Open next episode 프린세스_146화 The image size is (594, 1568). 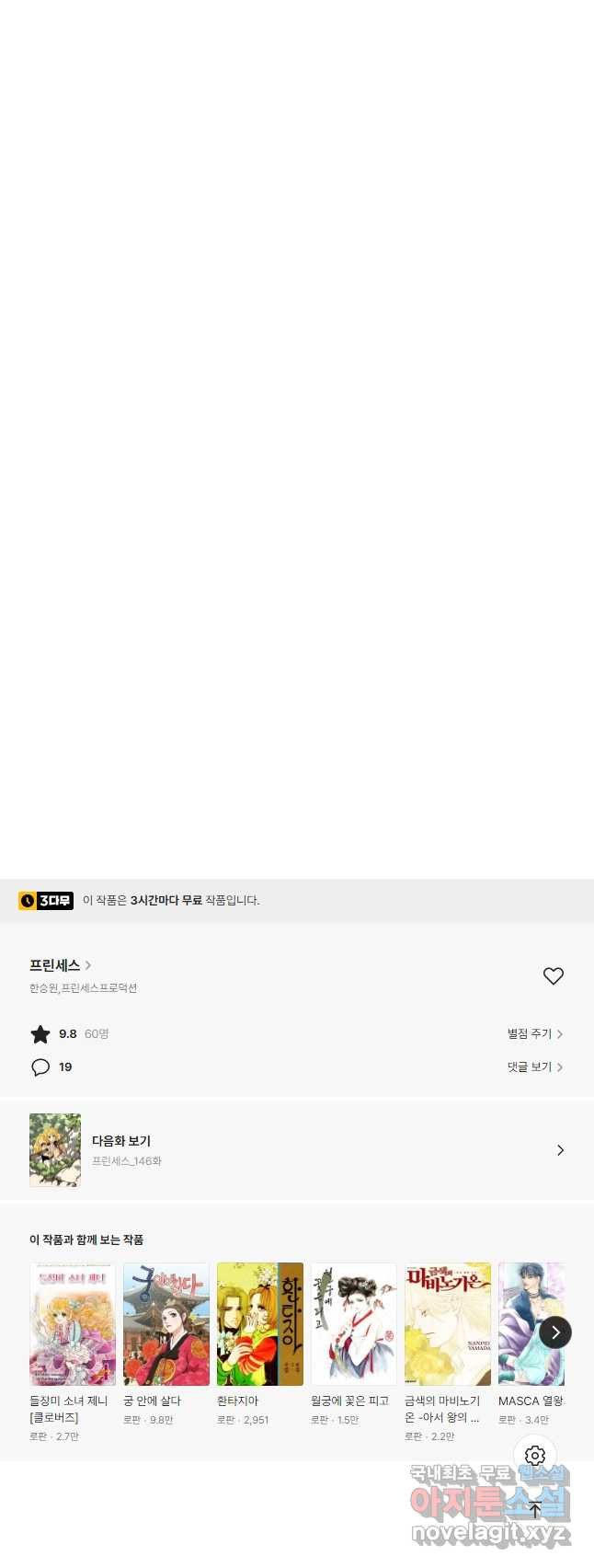click(296, 1150)
